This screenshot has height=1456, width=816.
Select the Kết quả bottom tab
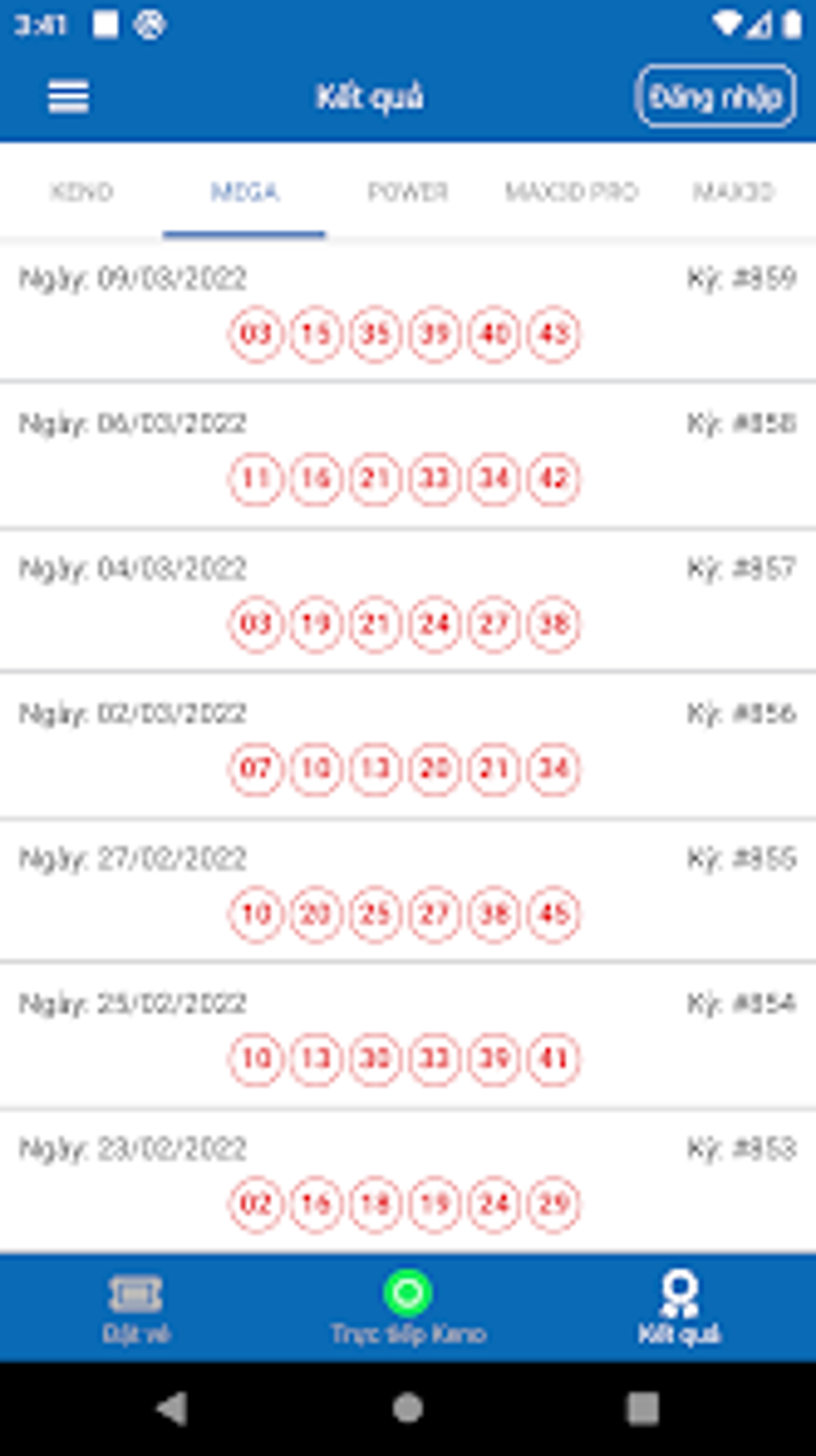click(679, 1308)
